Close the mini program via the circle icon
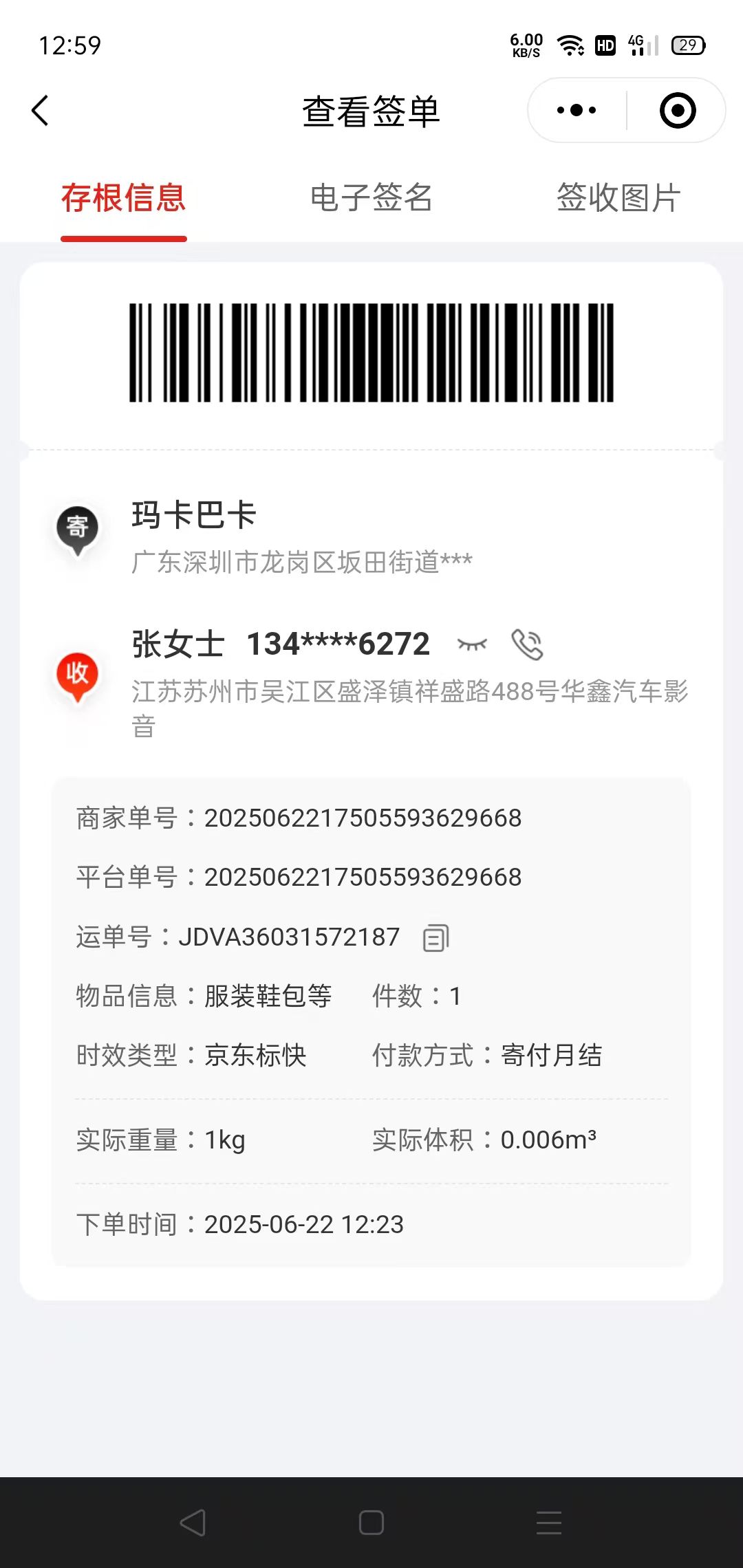The image size is (743, 1568). [x=677, y=110]
